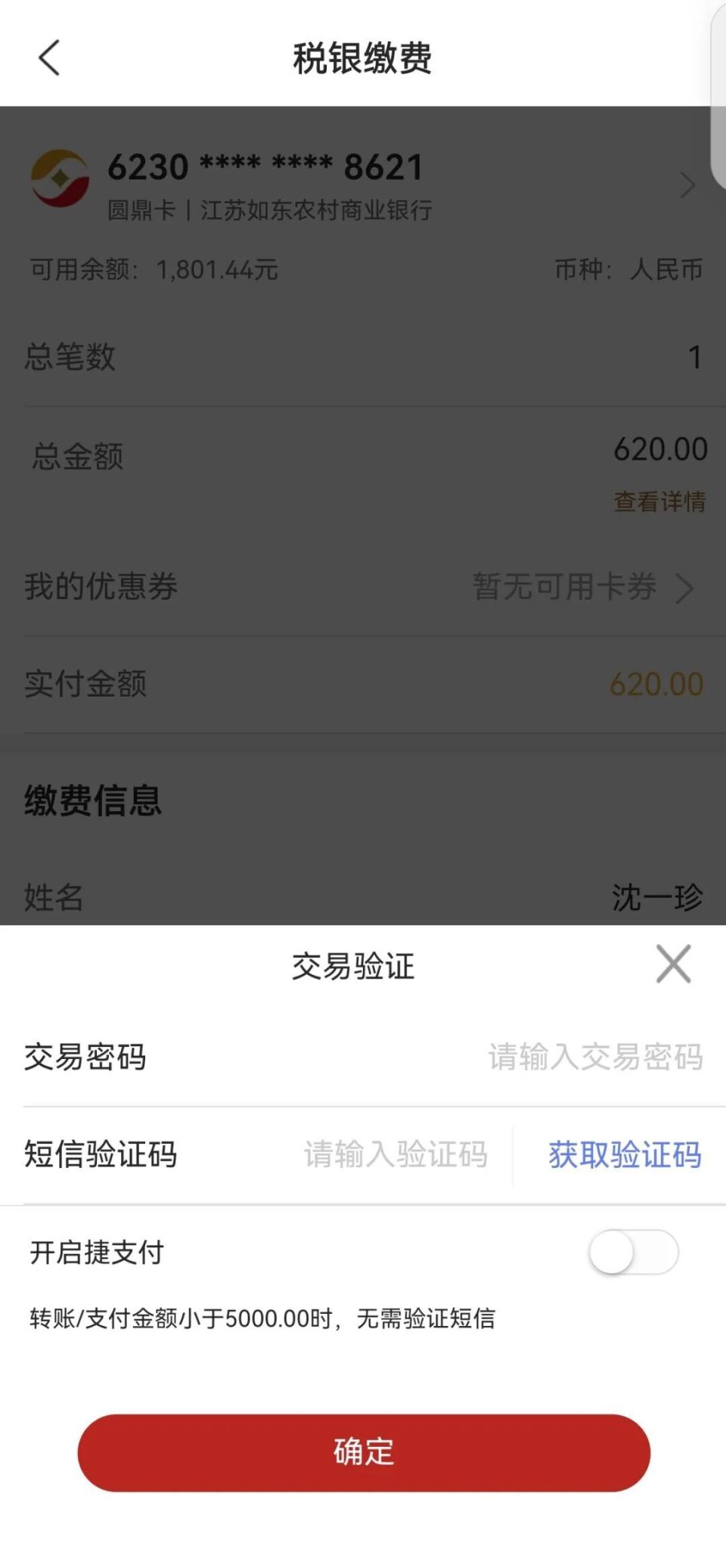This screenshot has width=726, height=1568.
Task: Tap the back arrow to return
Action: [48, 57]
